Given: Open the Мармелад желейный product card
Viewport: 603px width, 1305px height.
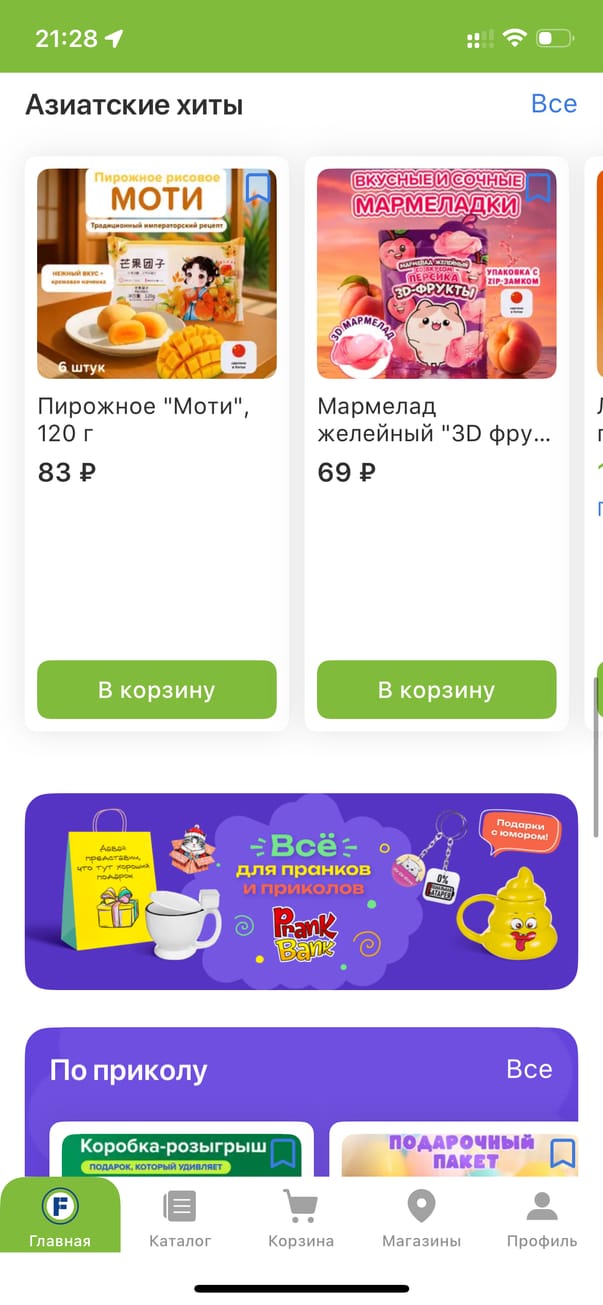Looking at the screenshot, I should click(x=436, y=274).
